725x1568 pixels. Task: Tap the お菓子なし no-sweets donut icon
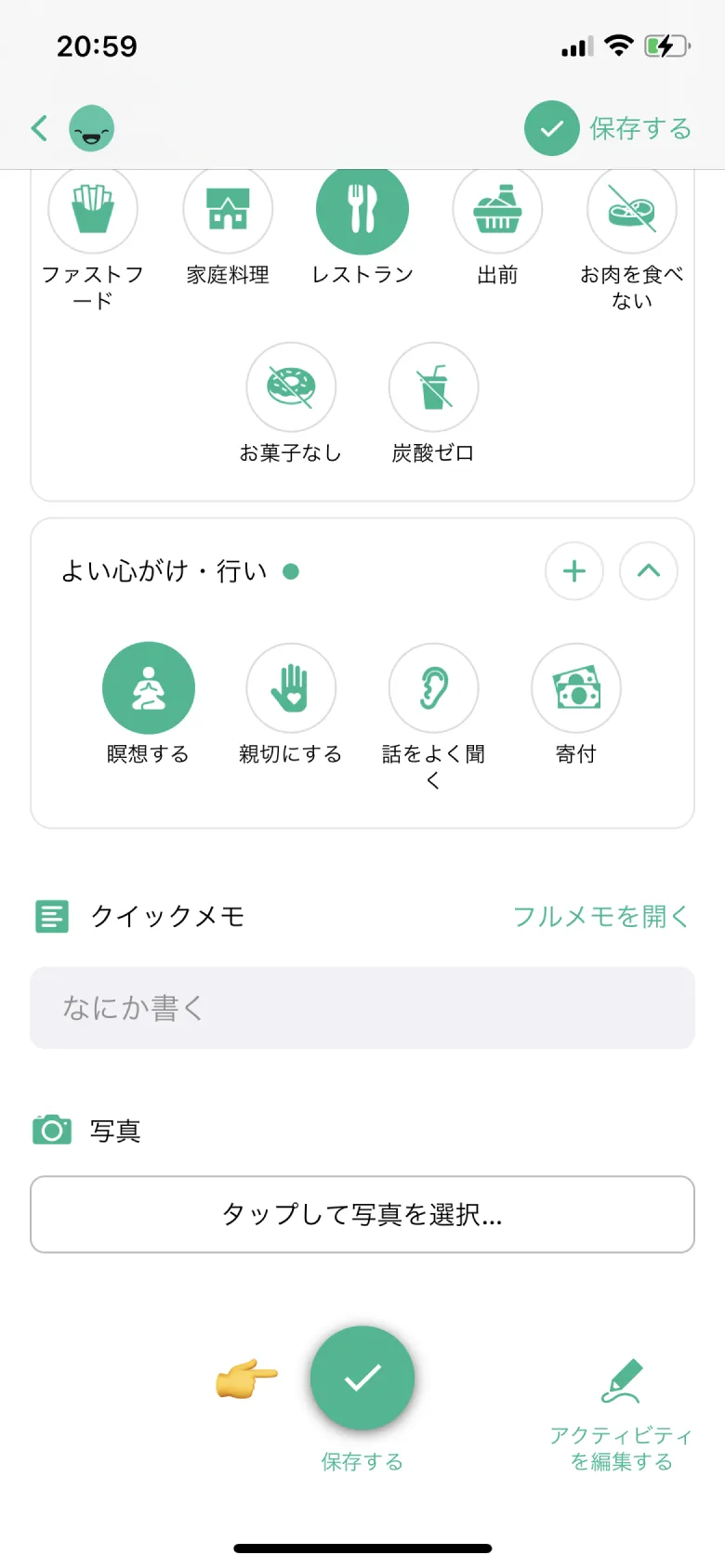[x=291, y=385]
